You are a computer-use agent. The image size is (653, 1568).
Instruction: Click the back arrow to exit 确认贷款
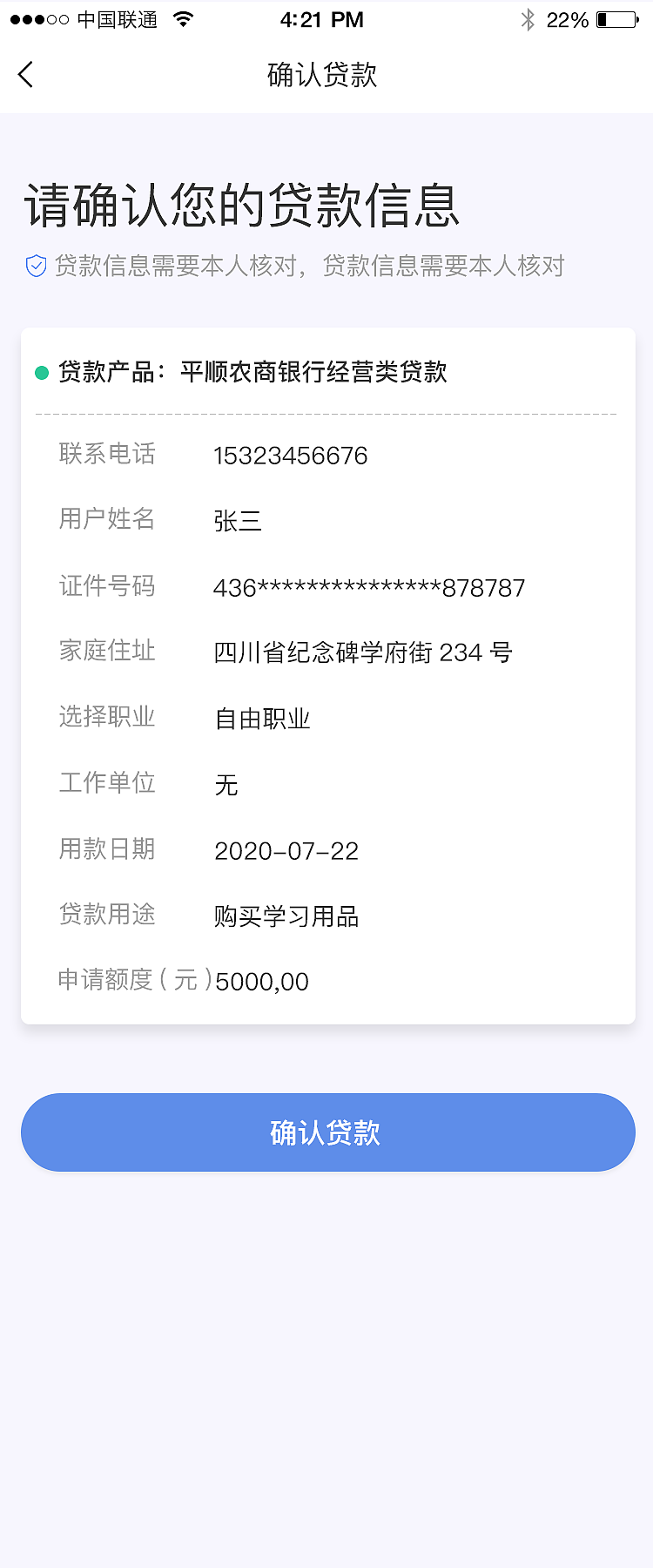click(26, 74)
